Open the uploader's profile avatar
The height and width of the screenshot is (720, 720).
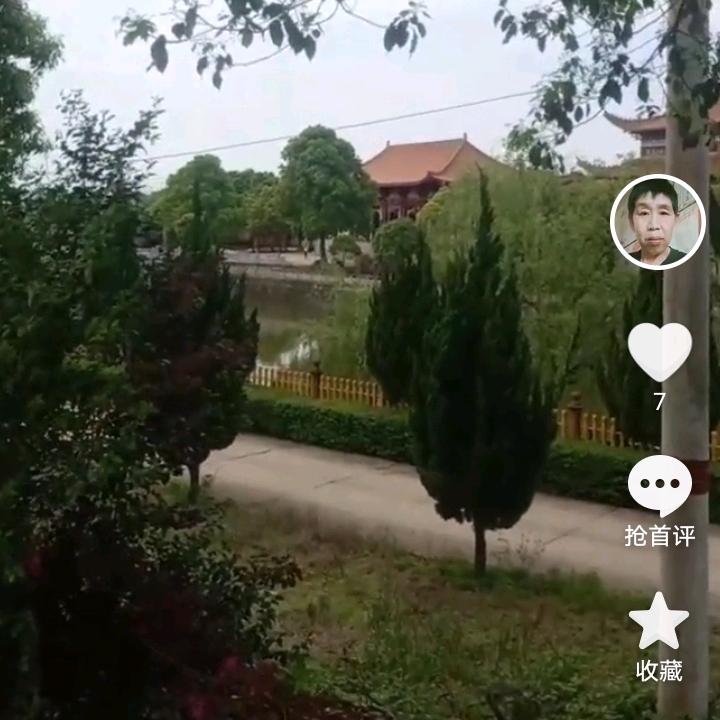(x=657, y=222)
